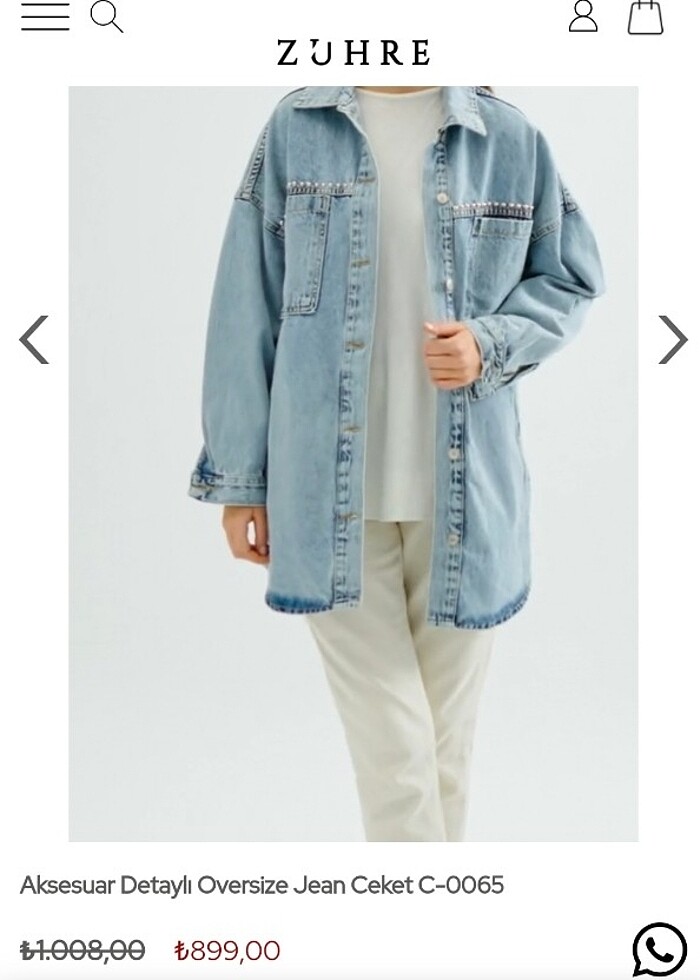Open the shopping bag
Image resolution: width=700 pixels, height=980 pixels.
(645, 17)
